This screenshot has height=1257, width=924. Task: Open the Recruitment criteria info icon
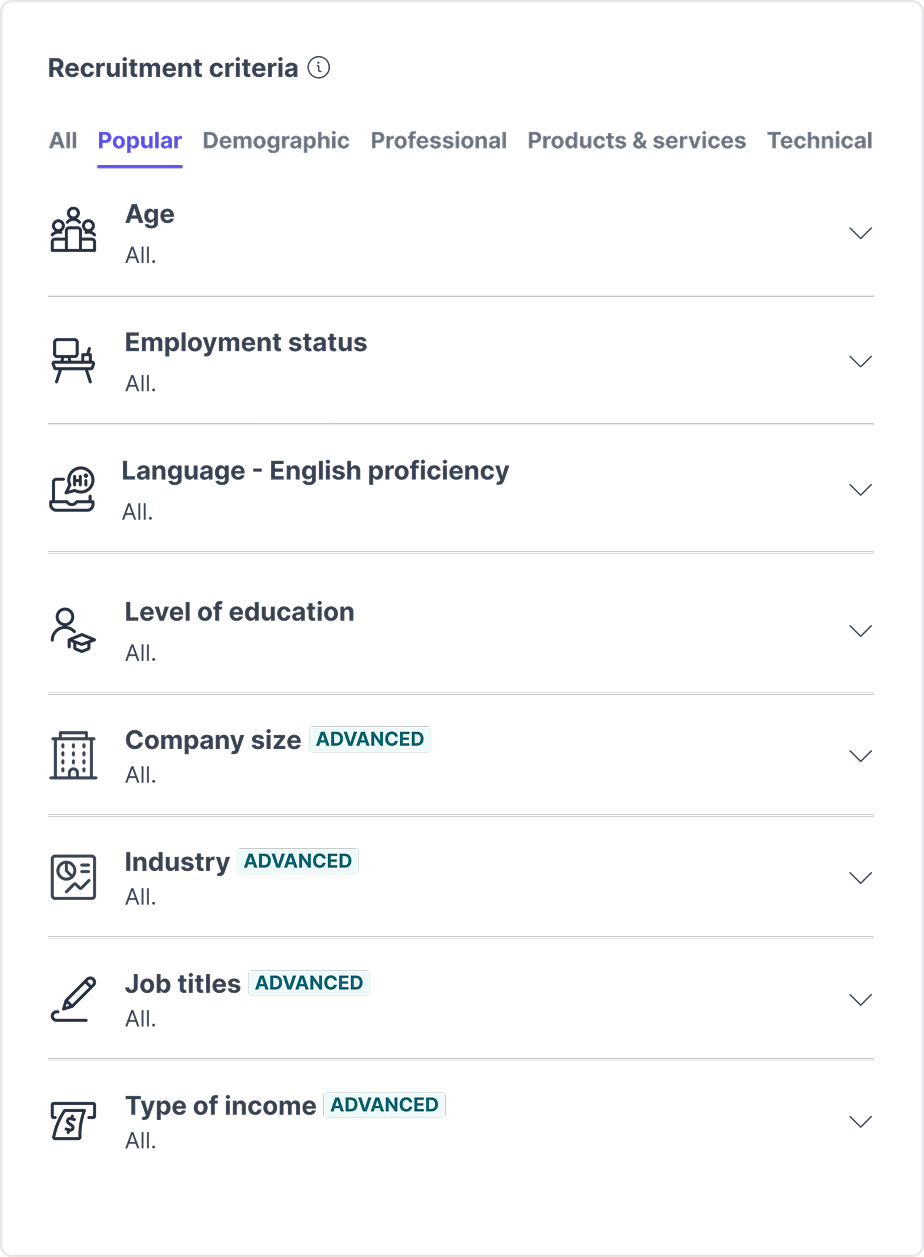click(x=319, y=68)
